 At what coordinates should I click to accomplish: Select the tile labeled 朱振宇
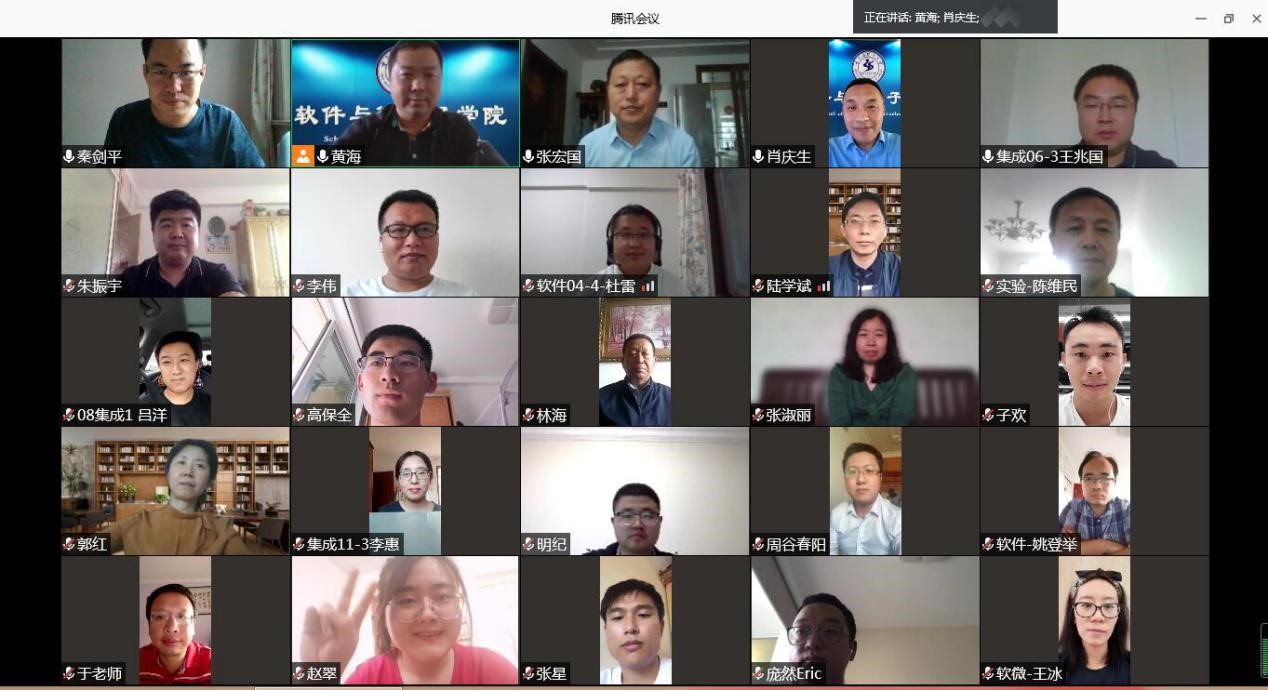coord(175,232)
